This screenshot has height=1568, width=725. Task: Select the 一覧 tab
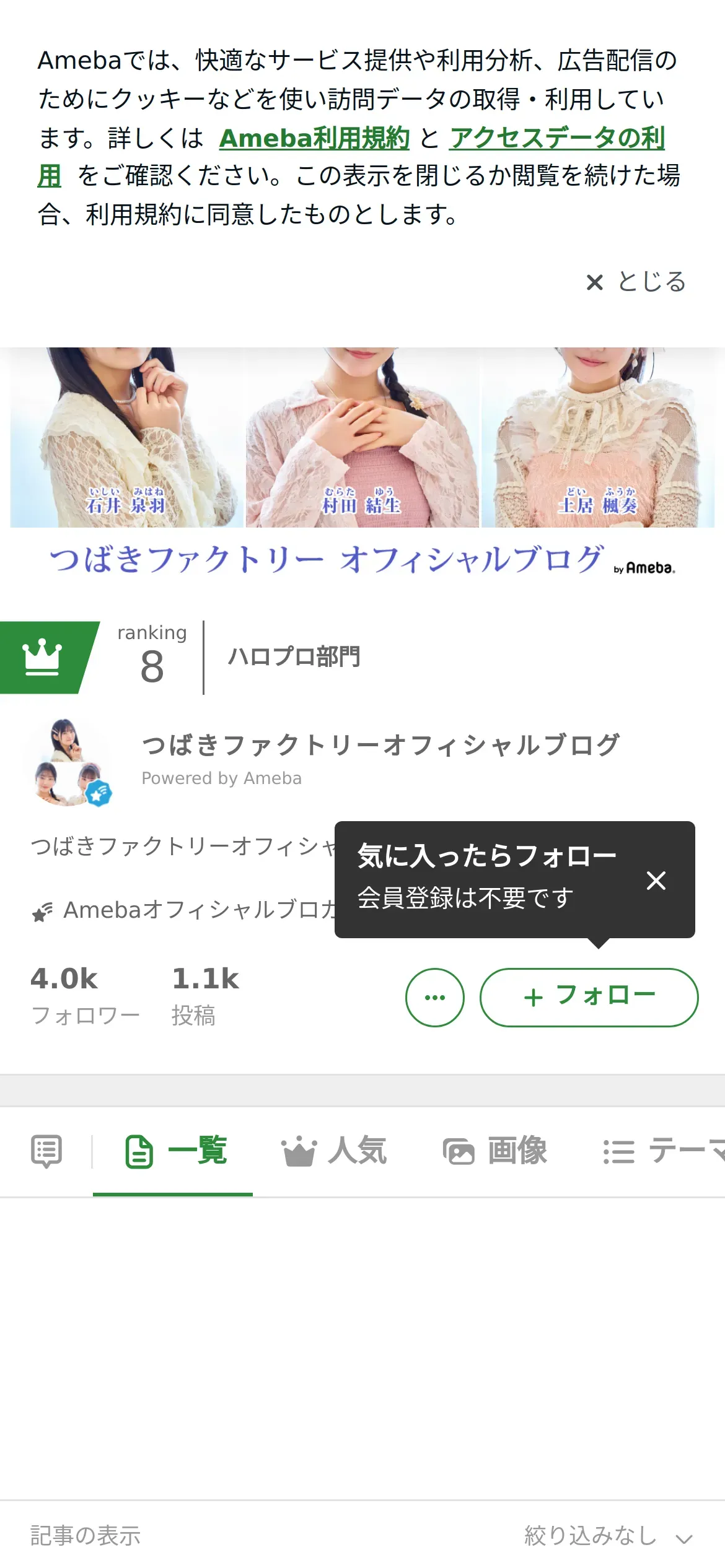coord(177,1152)
